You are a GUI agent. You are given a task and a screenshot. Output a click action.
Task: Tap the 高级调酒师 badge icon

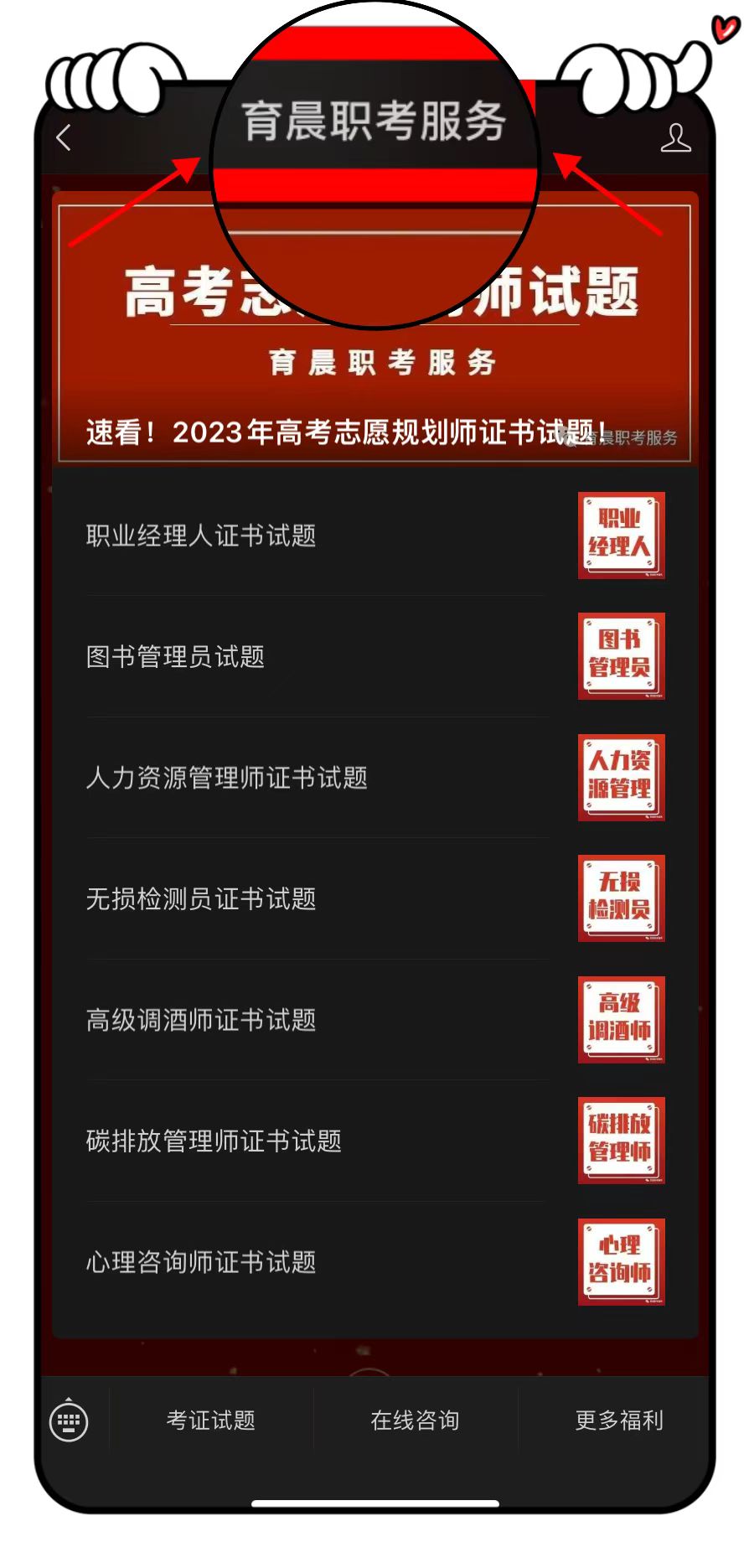pyautogui.click(x=621, y=1020)
